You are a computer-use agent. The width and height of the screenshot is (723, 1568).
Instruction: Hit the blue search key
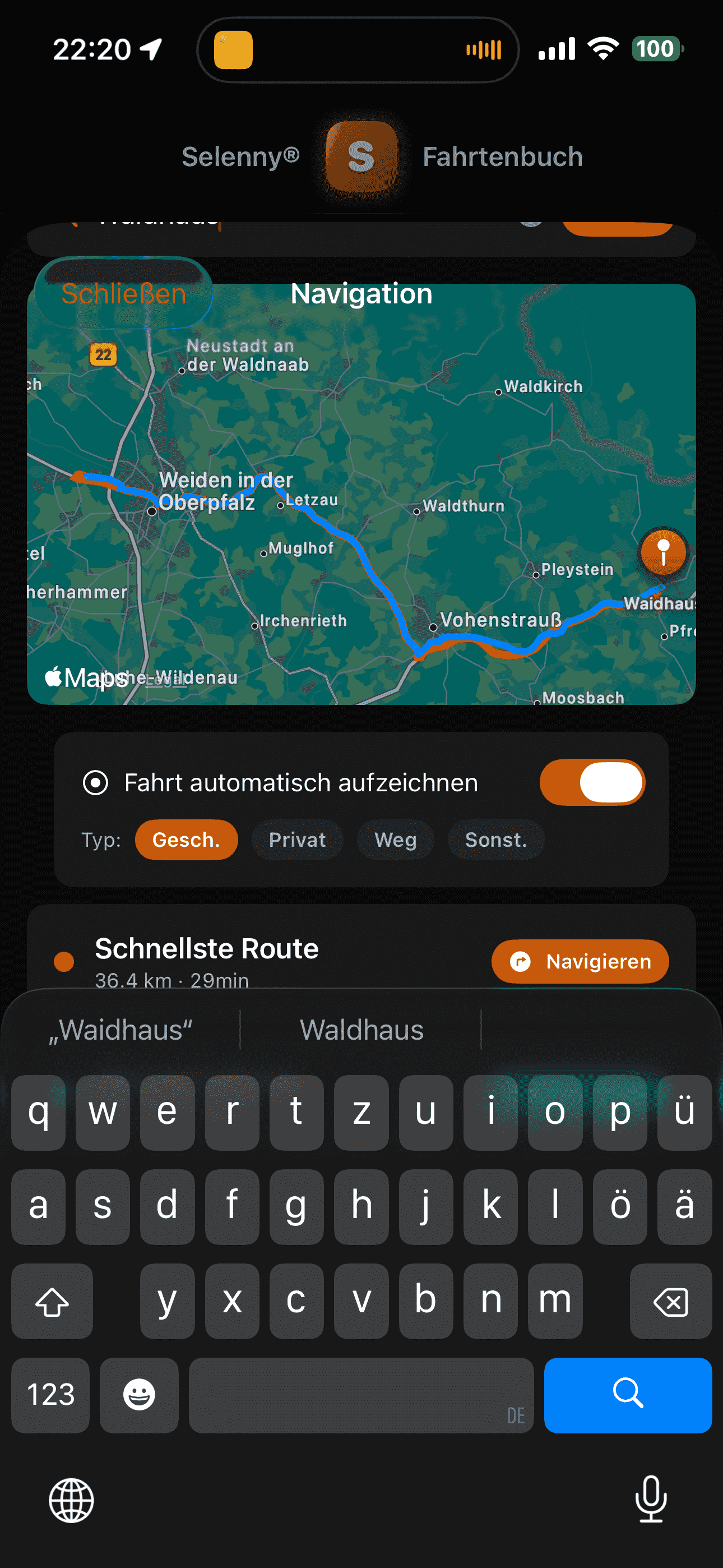tap(628, 1395)
